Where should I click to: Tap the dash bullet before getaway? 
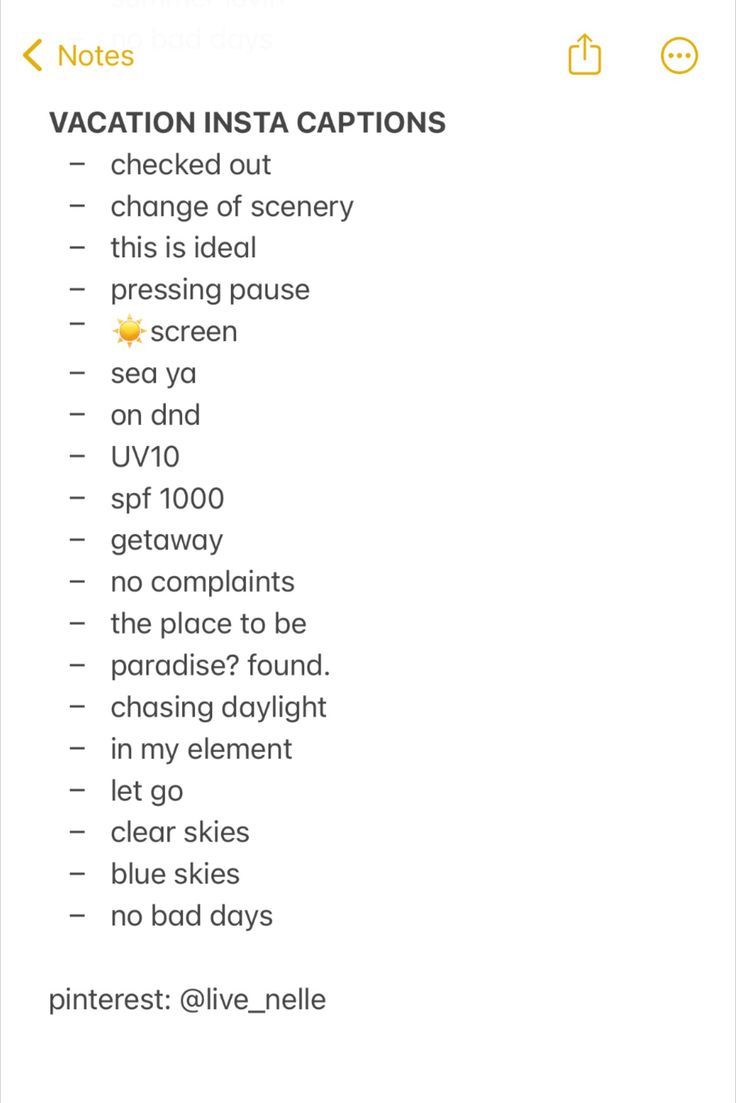[x=79, y=539]
